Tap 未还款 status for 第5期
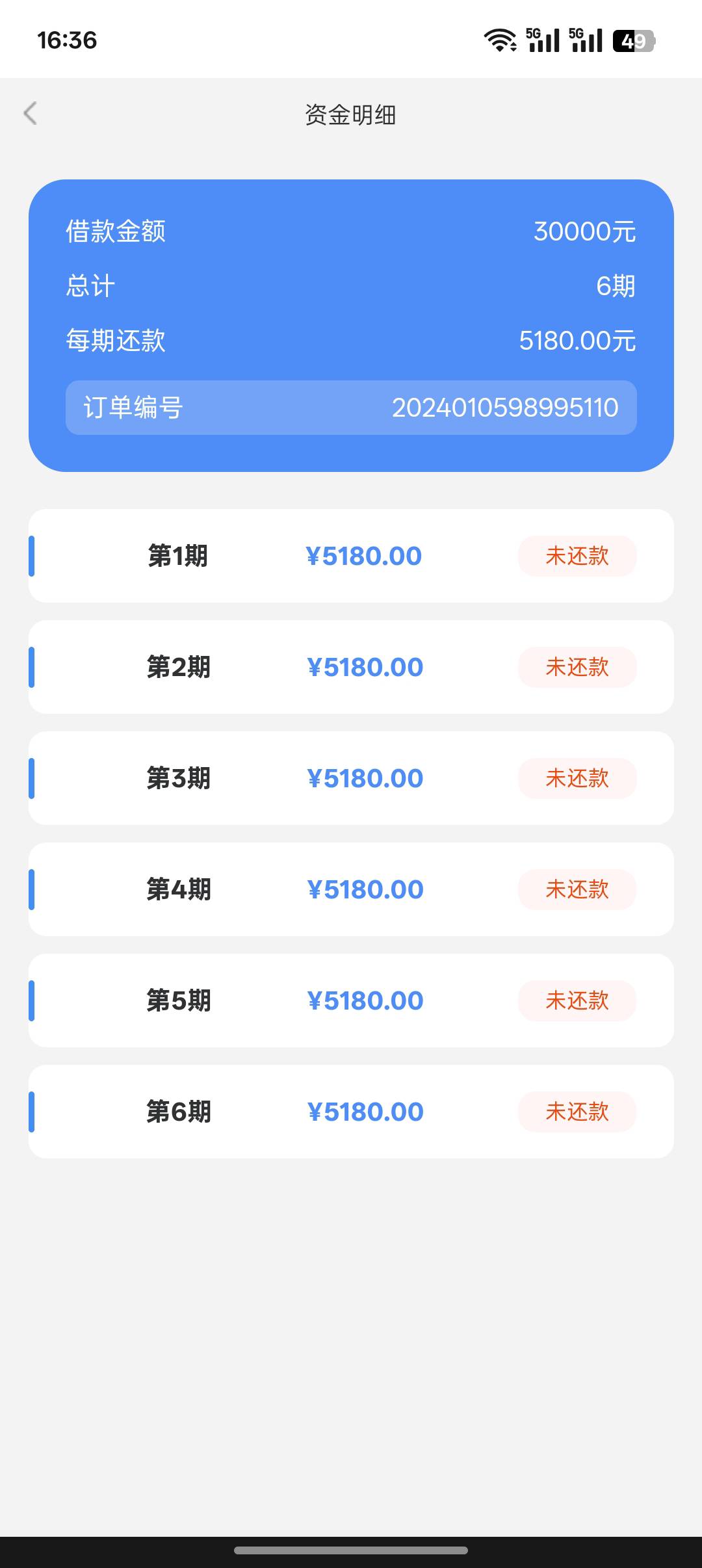The width and height of the screenshot is (702, 1568). pyautogui.click(x=577, y=1000)
